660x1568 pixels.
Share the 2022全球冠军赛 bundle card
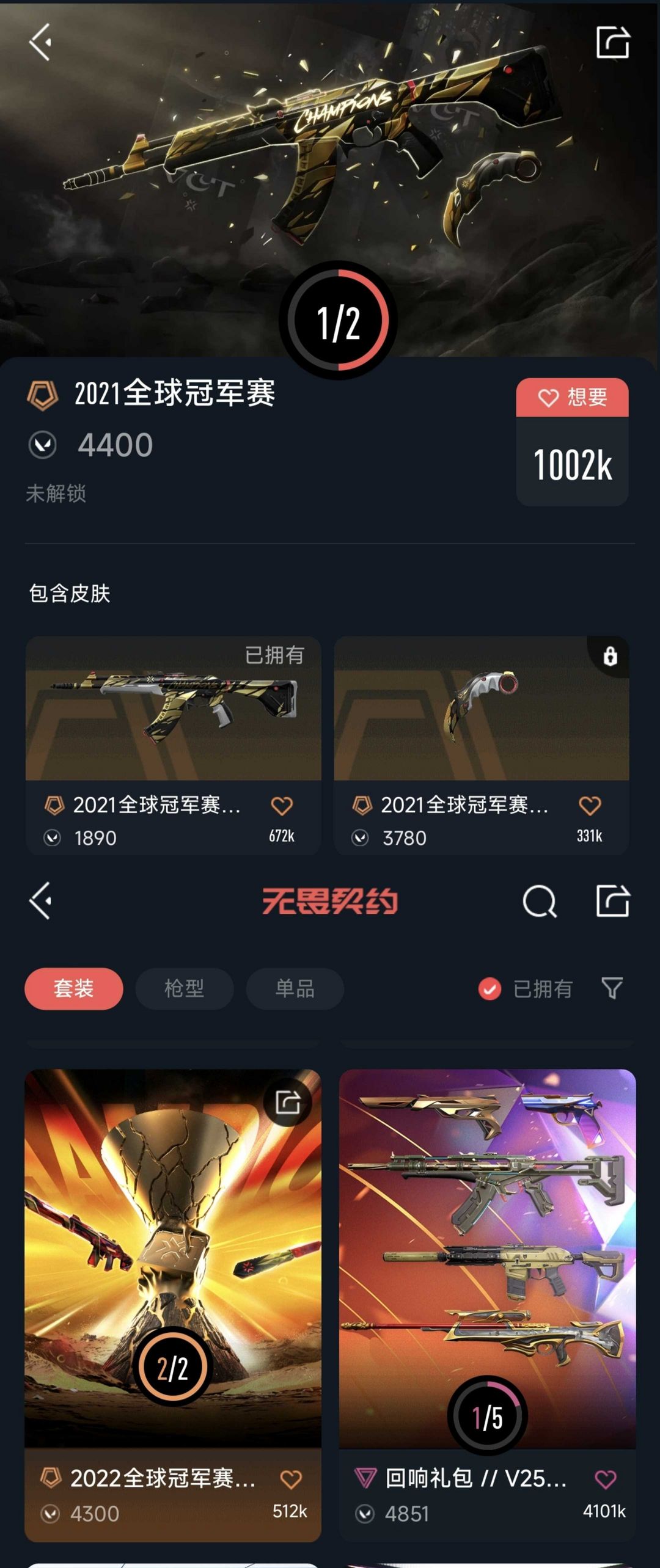pos(288,1102)
